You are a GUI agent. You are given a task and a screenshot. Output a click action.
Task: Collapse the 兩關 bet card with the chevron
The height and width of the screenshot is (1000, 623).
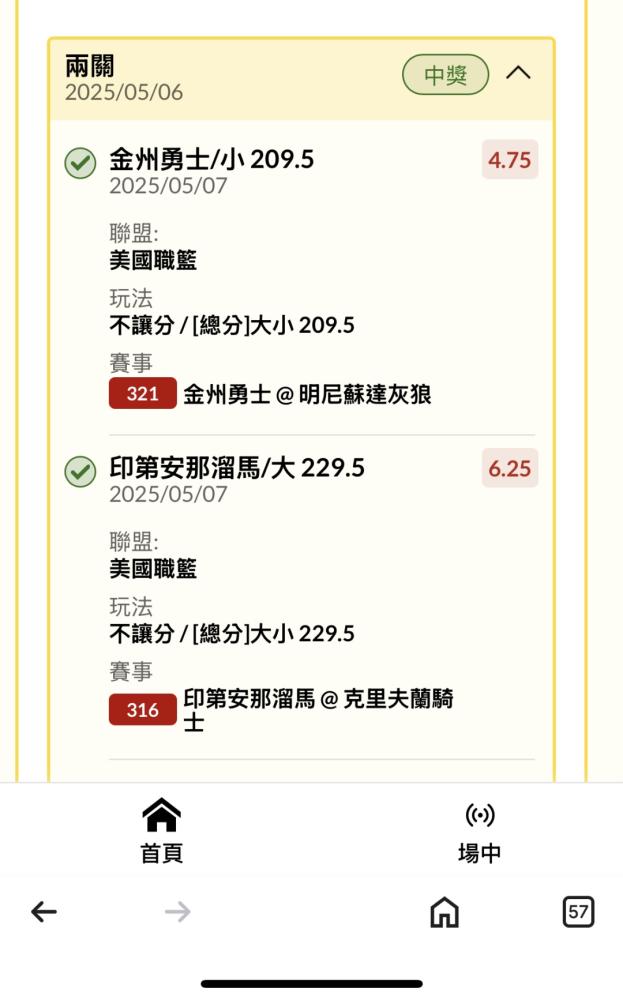pyautogui.click(x=518, y=73)
